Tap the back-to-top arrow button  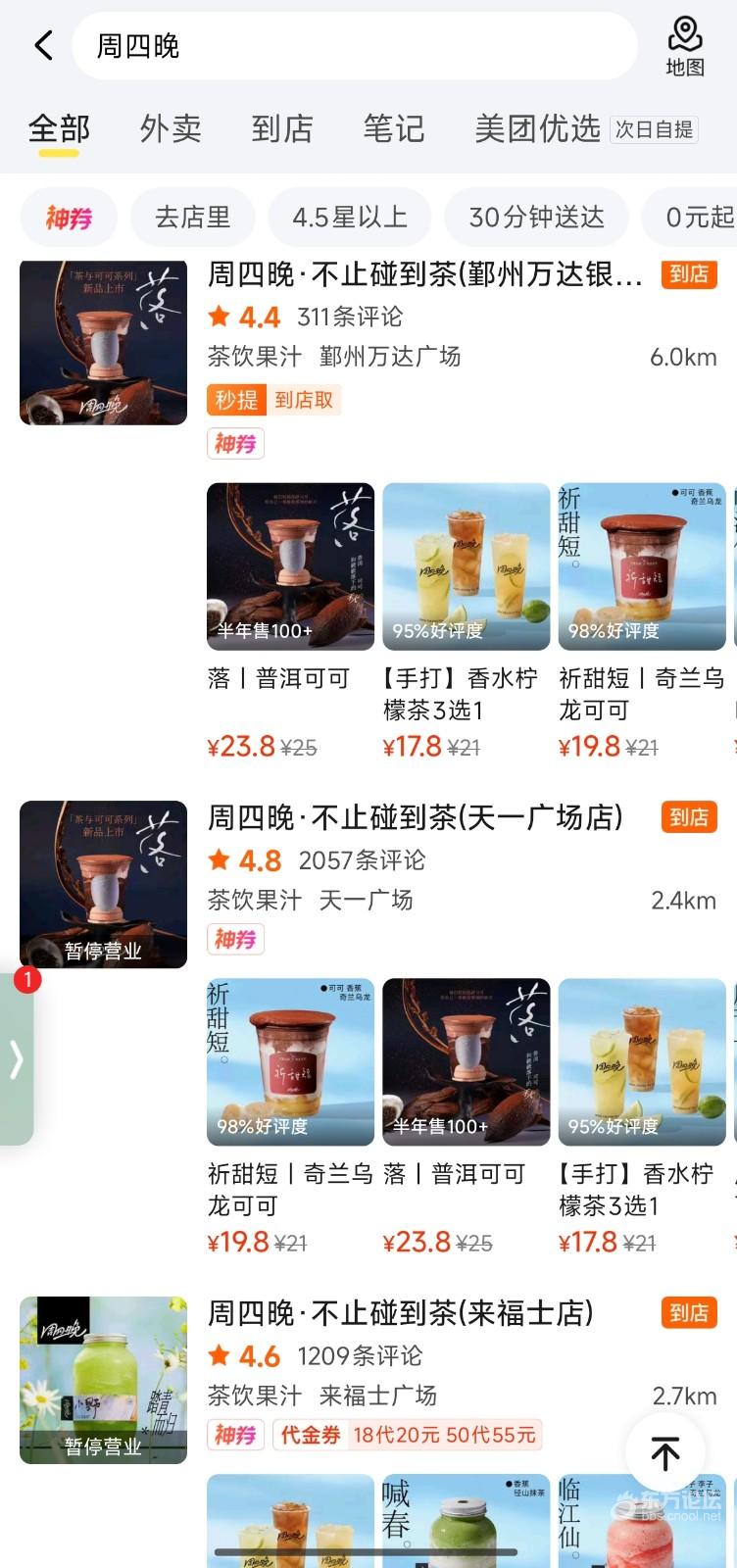665,1453
